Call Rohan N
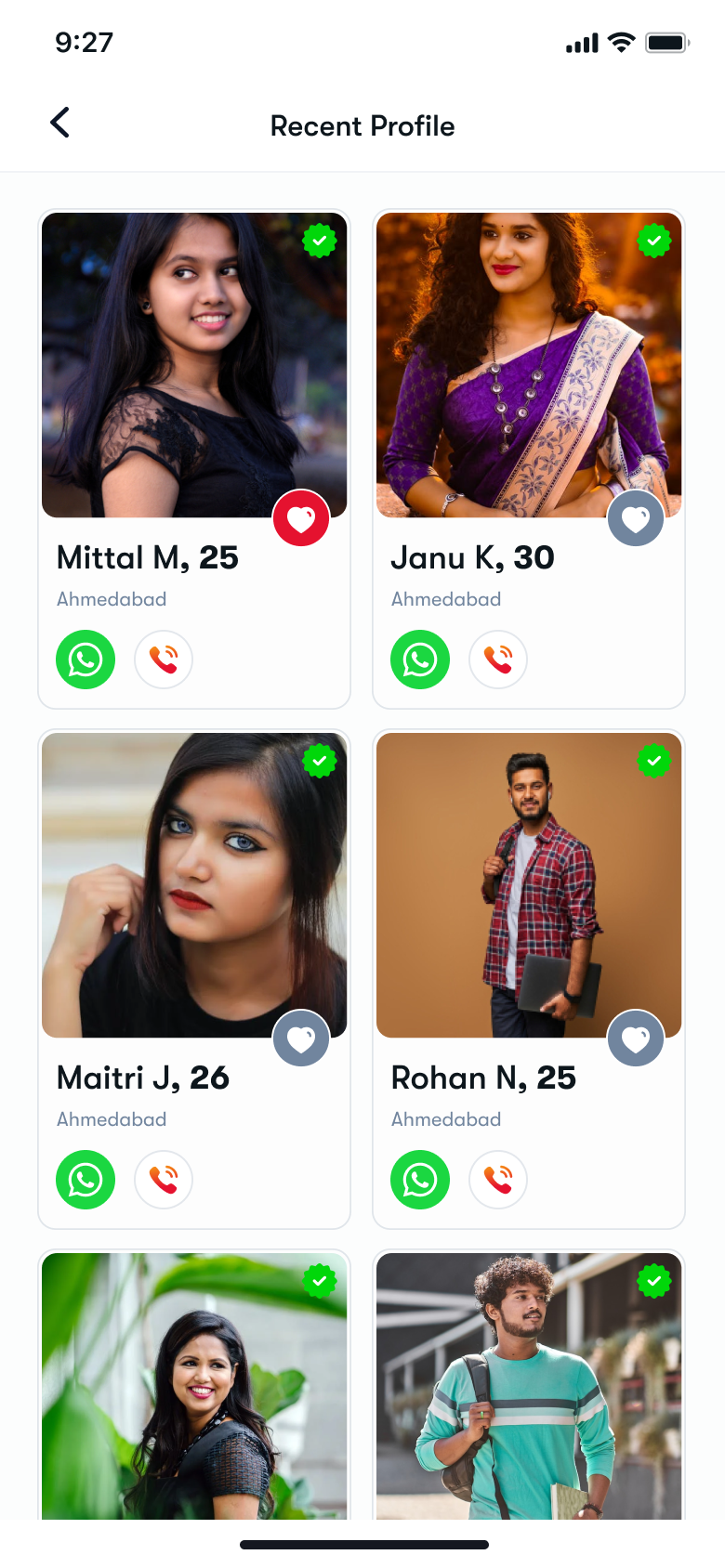 point(498,1180)
